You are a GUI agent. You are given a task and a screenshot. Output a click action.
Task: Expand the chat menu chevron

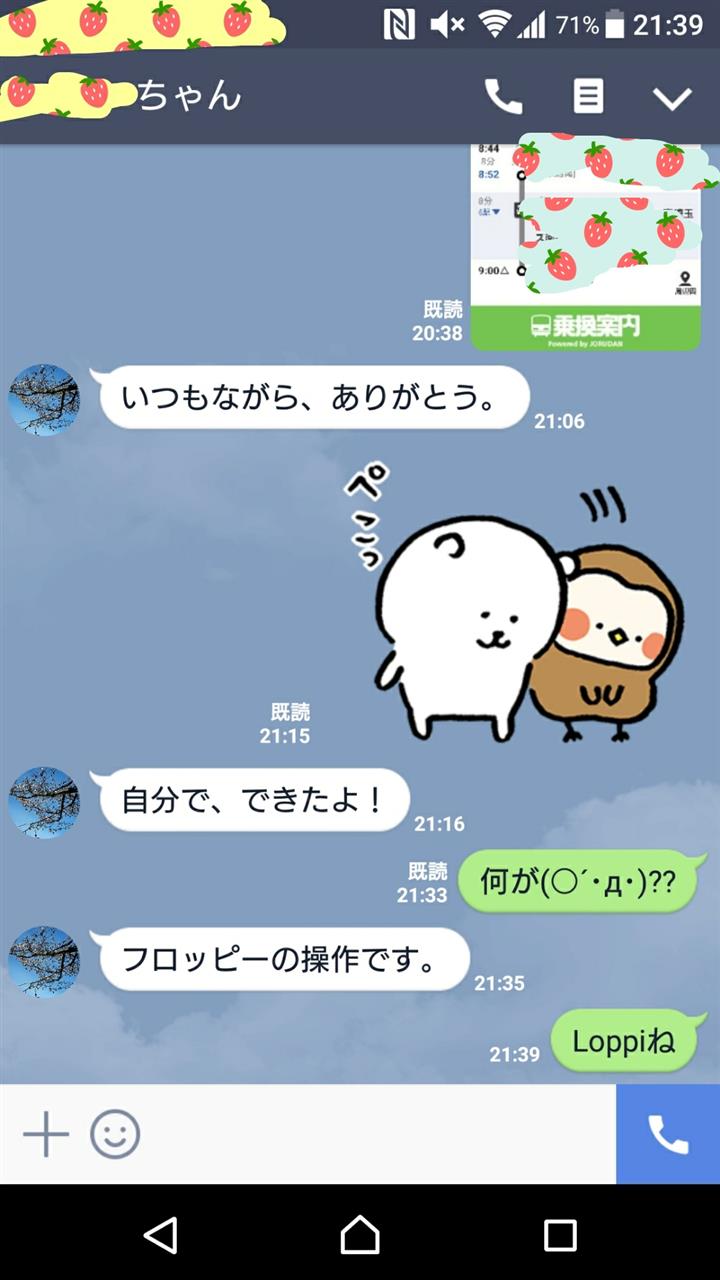[x=672, y=98]
